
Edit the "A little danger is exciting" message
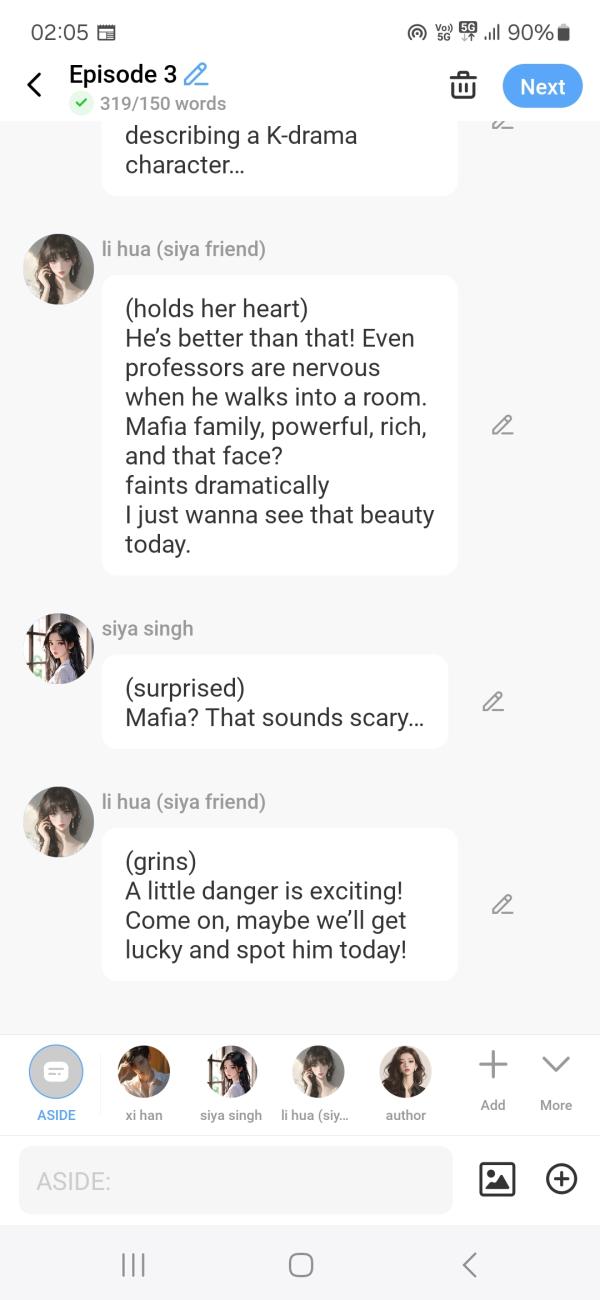502,905
